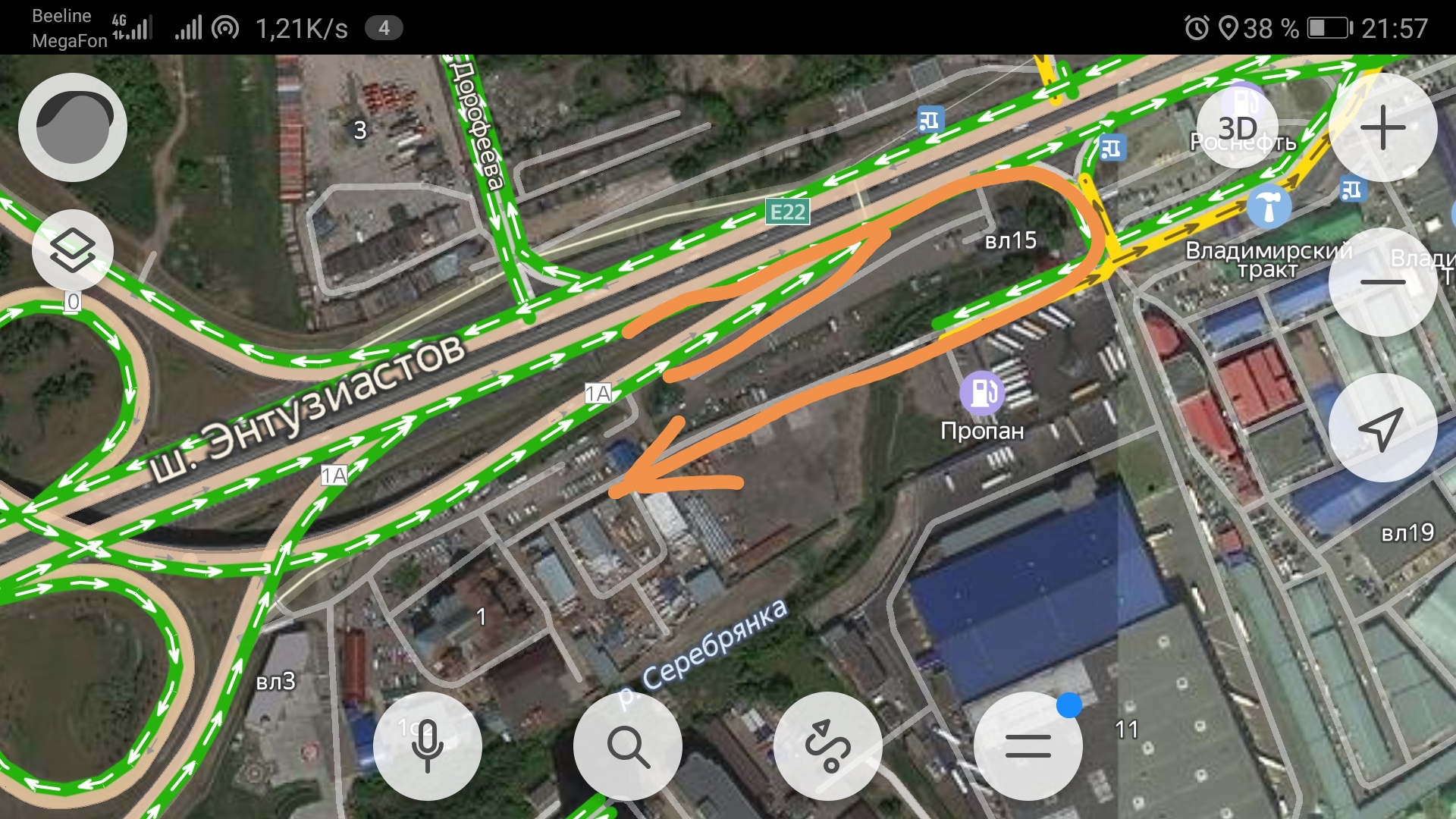The width and height of the screenshot is (1456, 819).
Task: Open the main menu button
Action: [x=1028, y=745]
